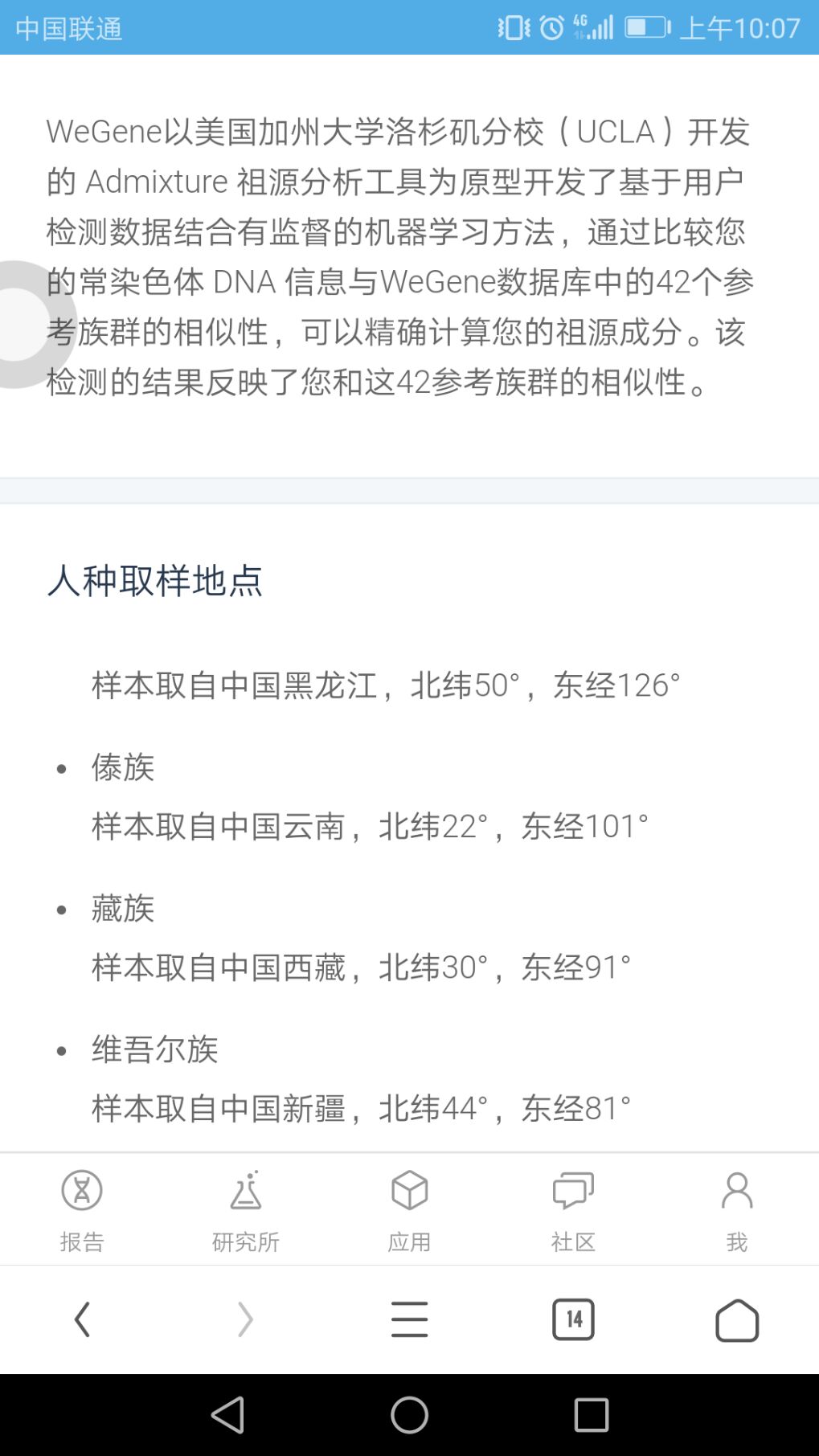Tap the system home button
The width and height of the screenshot is (819, 1456).
pyautogui.click(x=410, y=1414)
